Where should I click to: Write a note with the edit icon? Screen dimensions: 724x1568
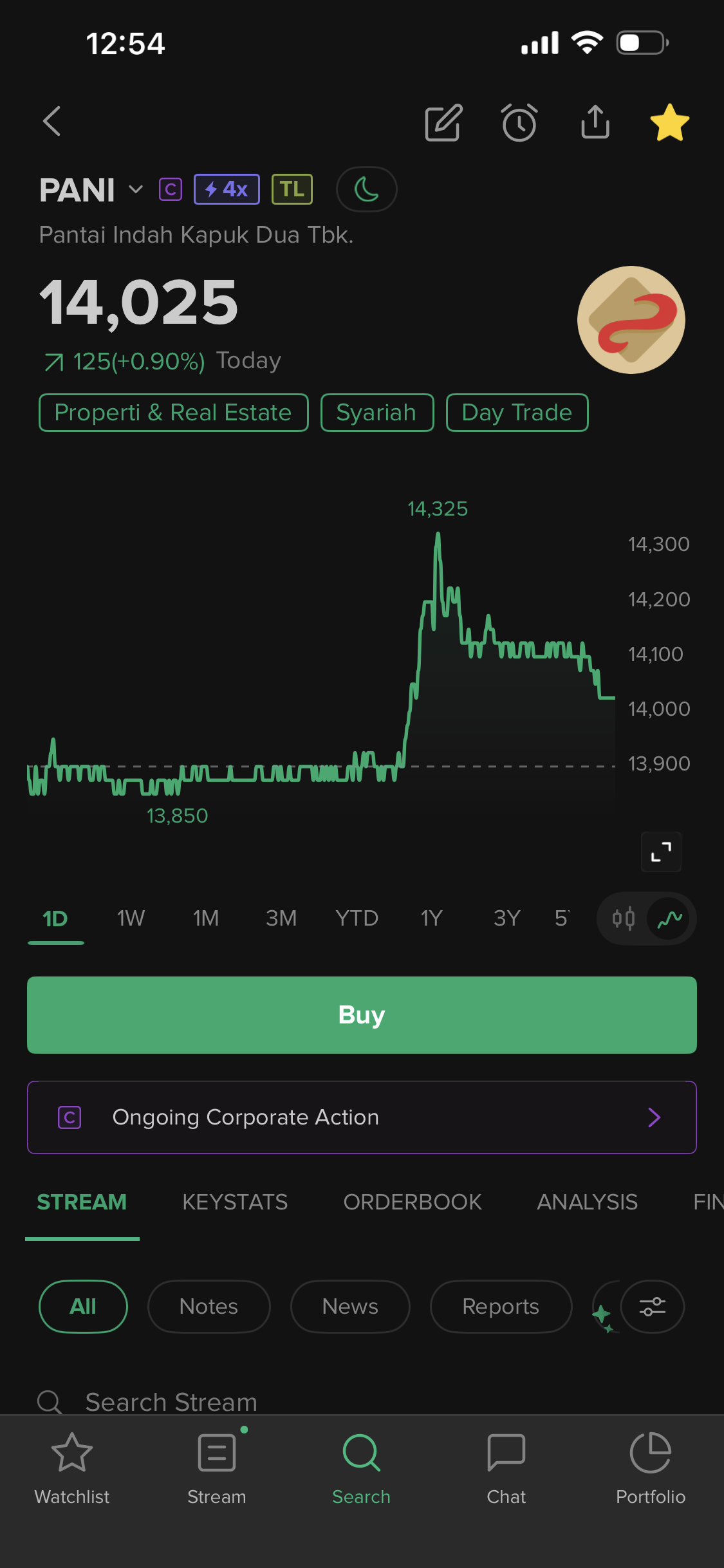[x=443, y=122]
